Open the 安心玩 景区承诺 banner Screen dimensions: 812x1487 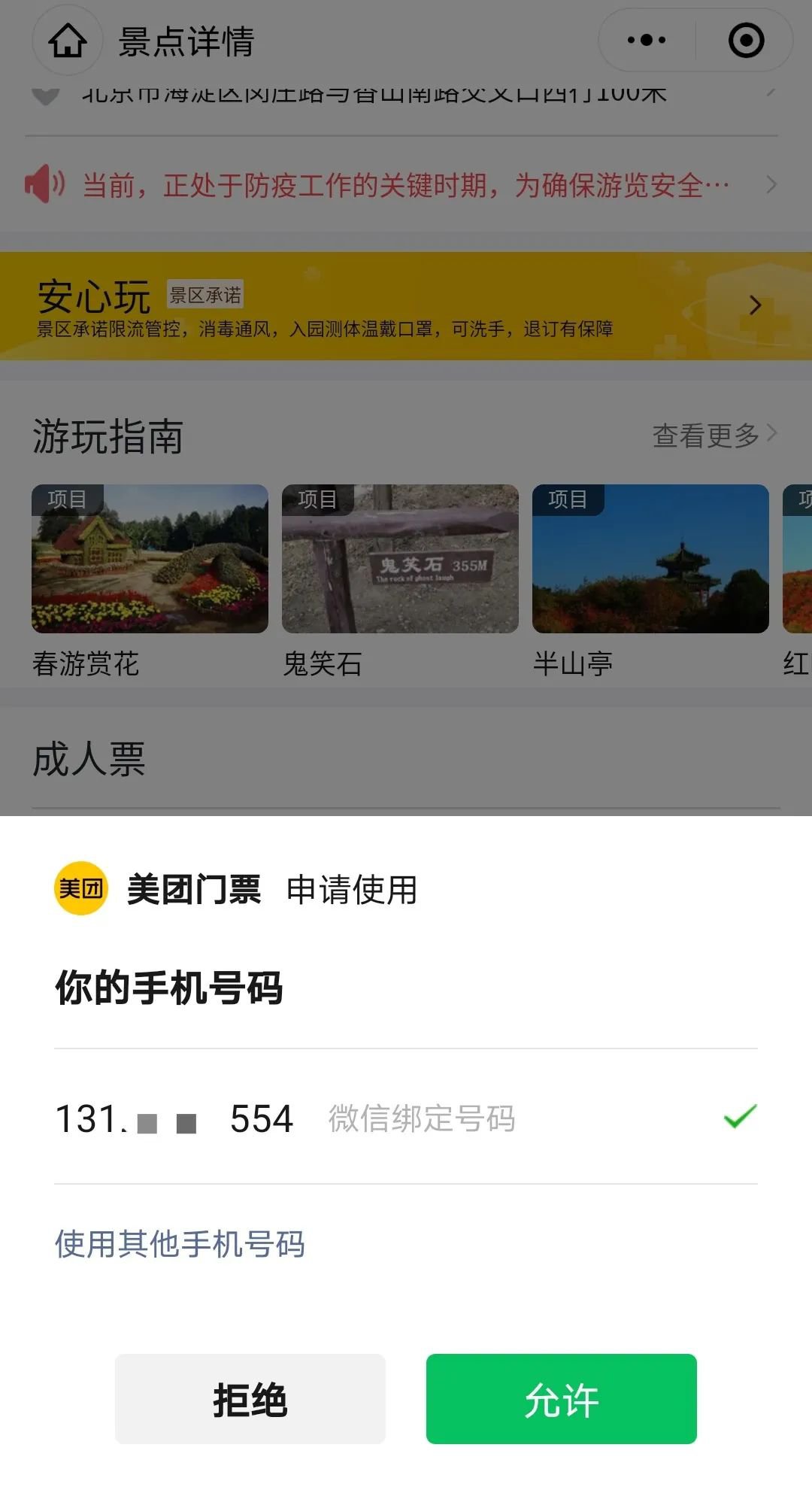[x=406, y=306]
